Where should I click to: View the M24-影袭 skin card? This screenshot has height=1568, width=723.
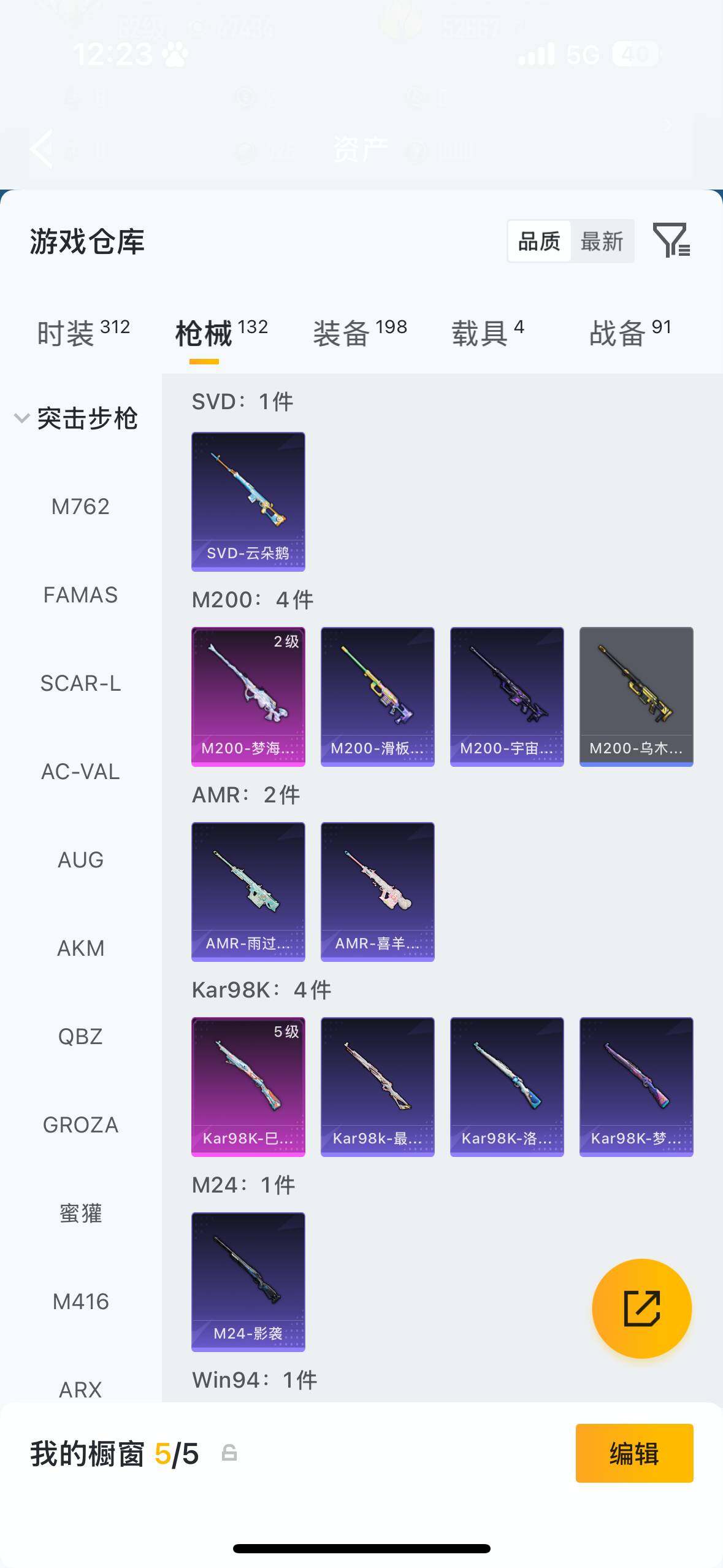(x=248, y=1282)
